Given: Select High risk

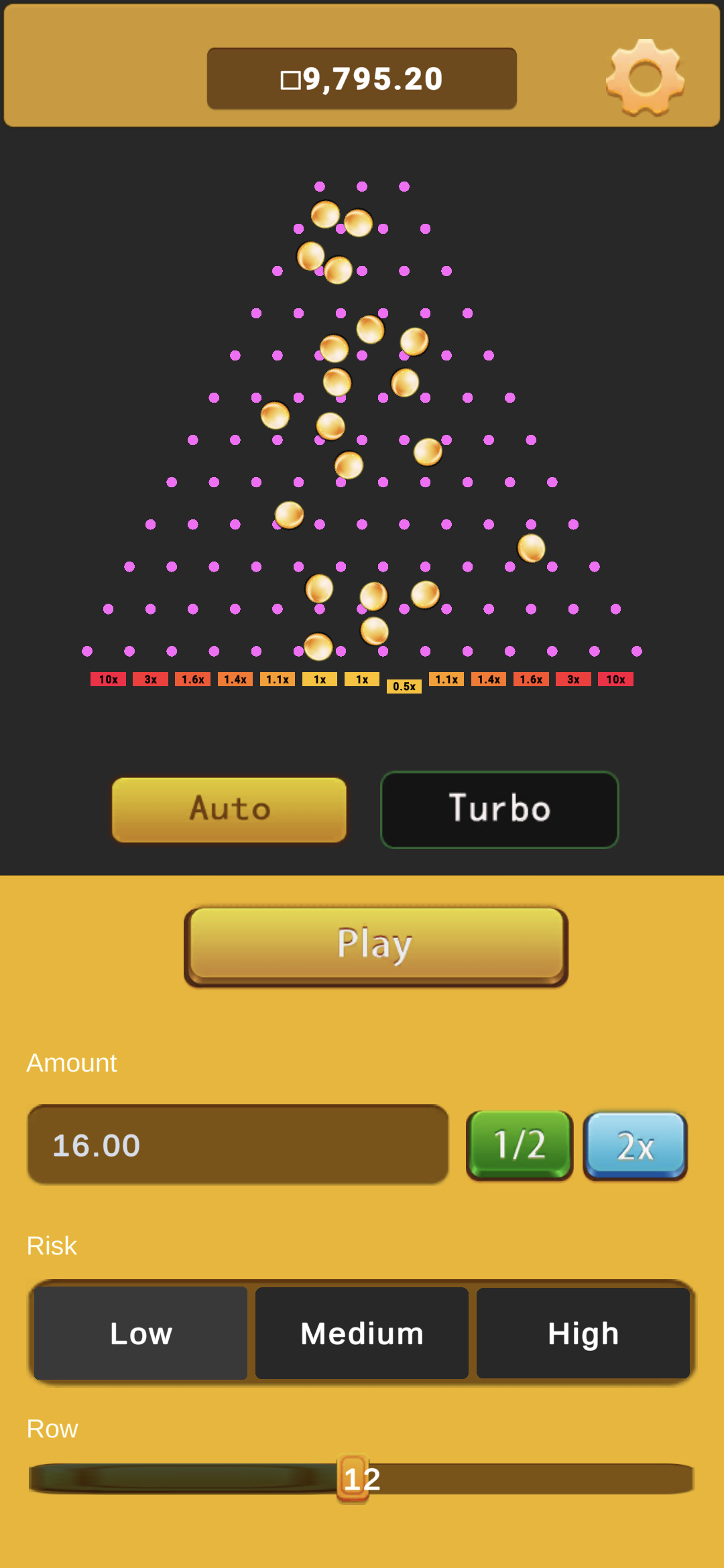Looking at the screenshot, I should pos(583,1333).
